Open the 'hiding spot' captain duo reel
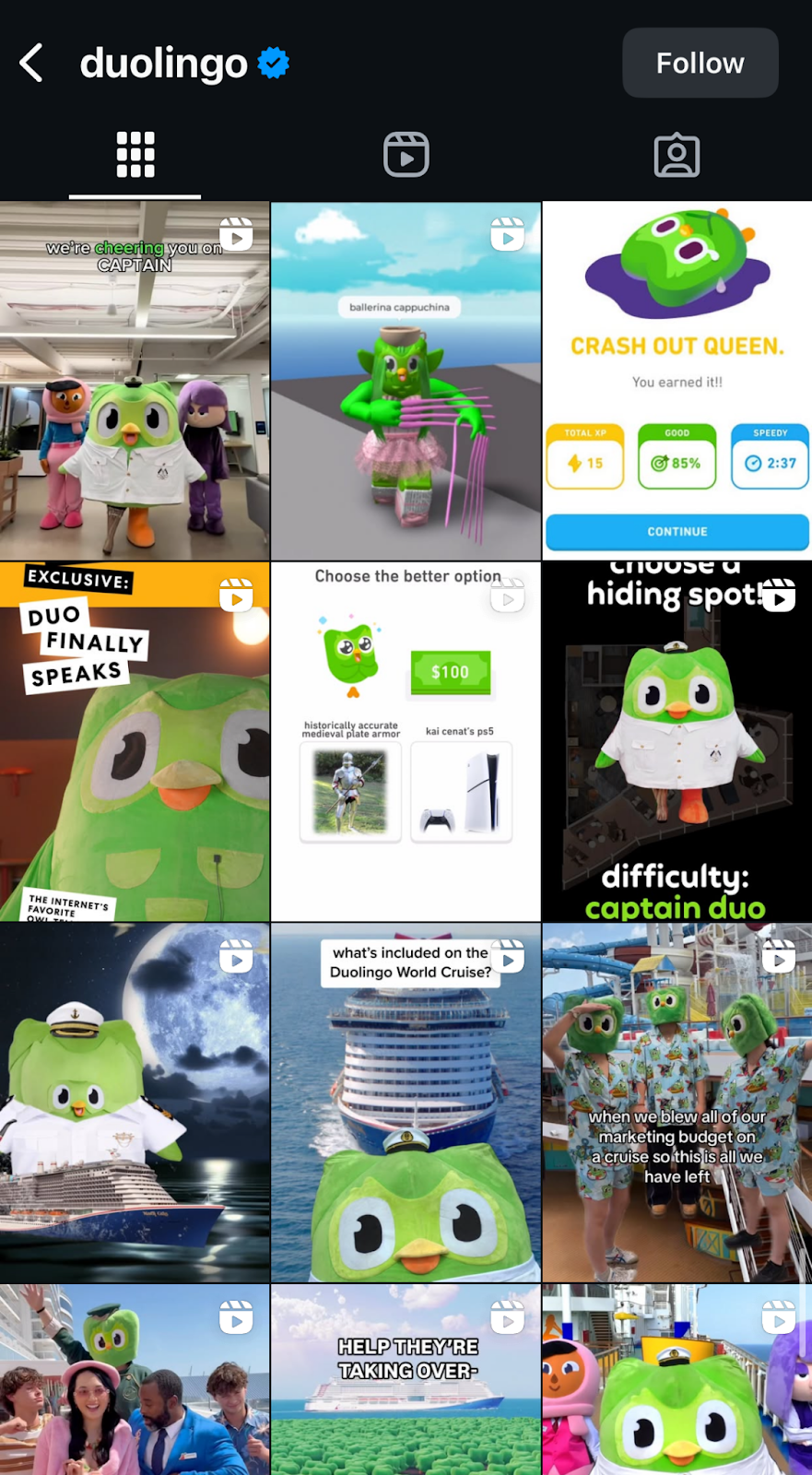 (x=677, y=741)
